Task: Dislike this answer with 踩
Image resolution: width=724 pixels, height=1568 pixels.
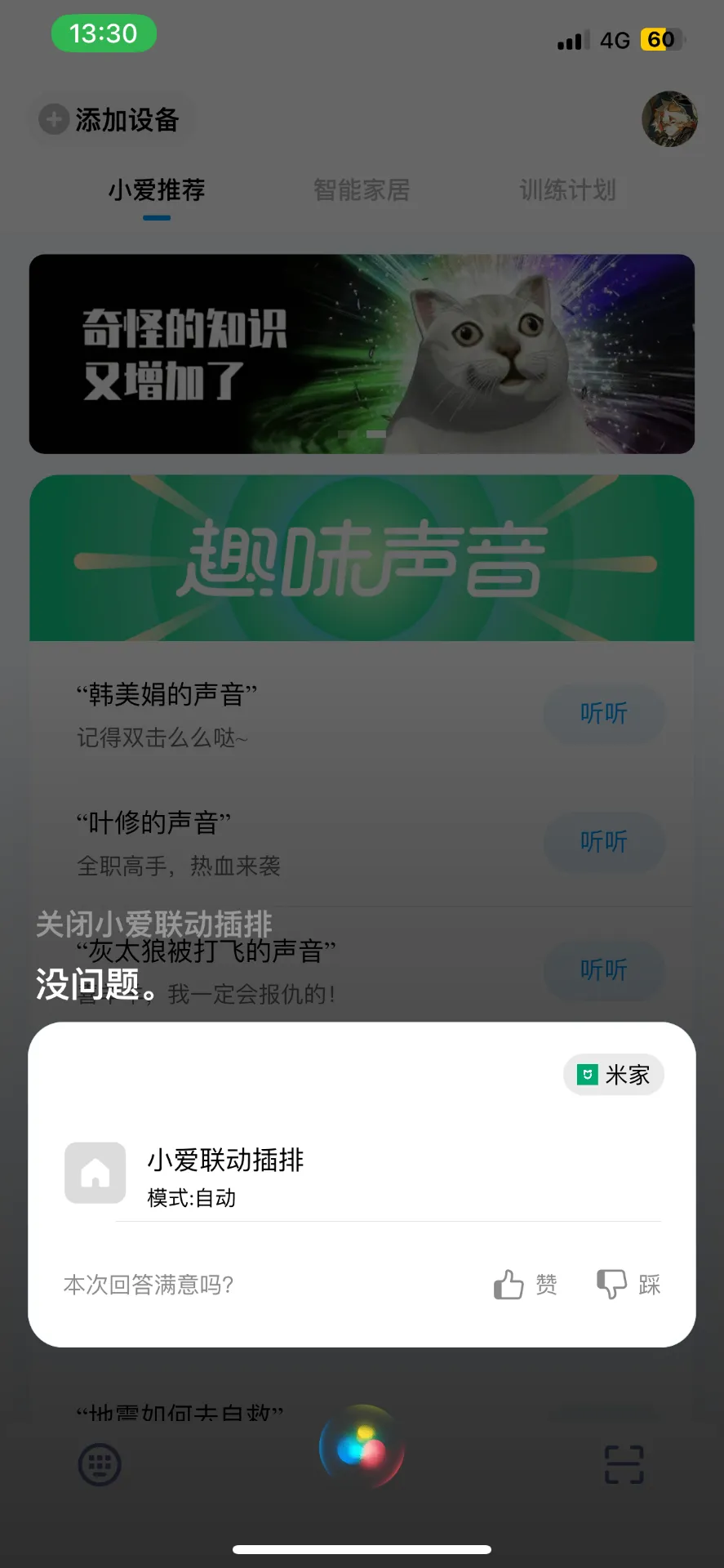Action: tap(629, 1285)
